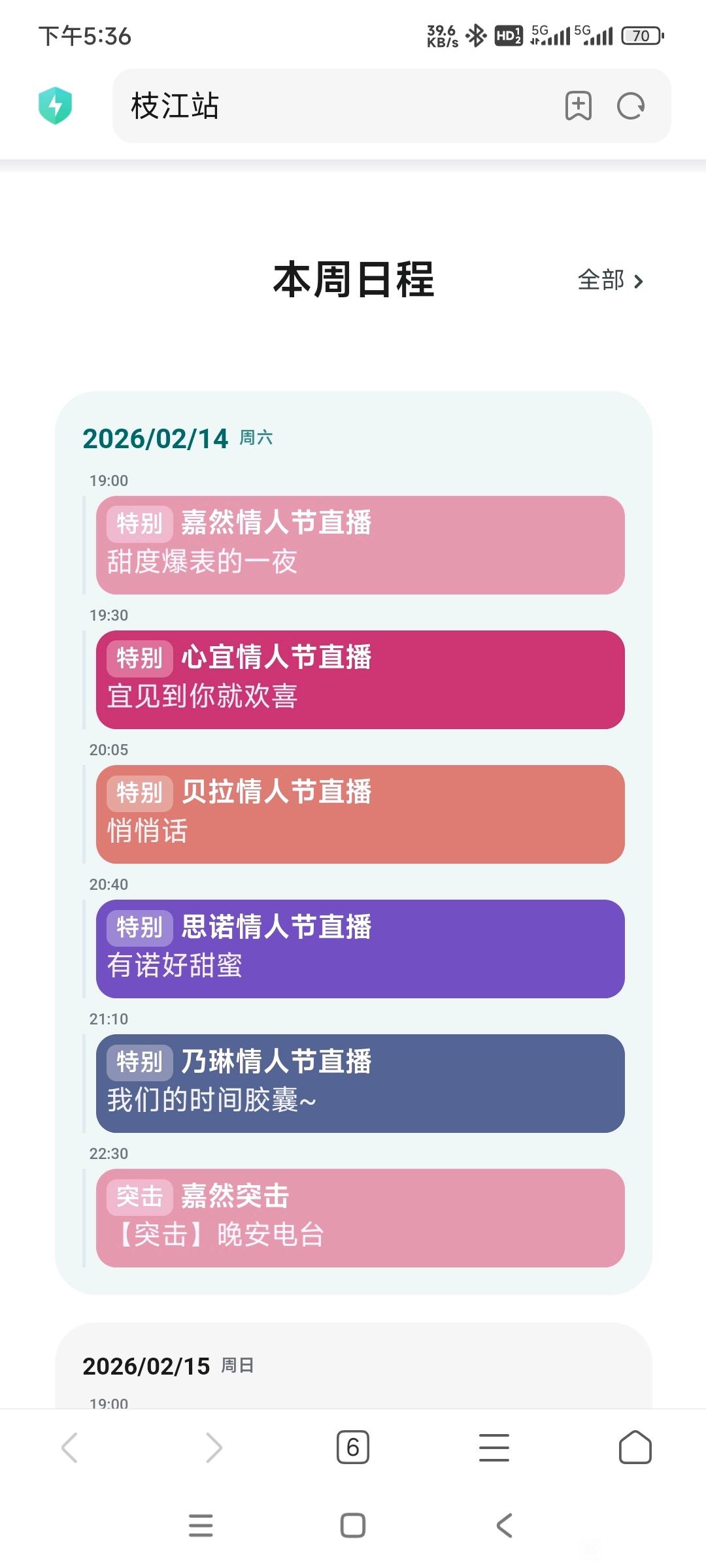Viewport: 706px width, 1568px height.
Task: Open 心宜情人节直播 event card
Action: pyautogui.click(x=360, y=679)
